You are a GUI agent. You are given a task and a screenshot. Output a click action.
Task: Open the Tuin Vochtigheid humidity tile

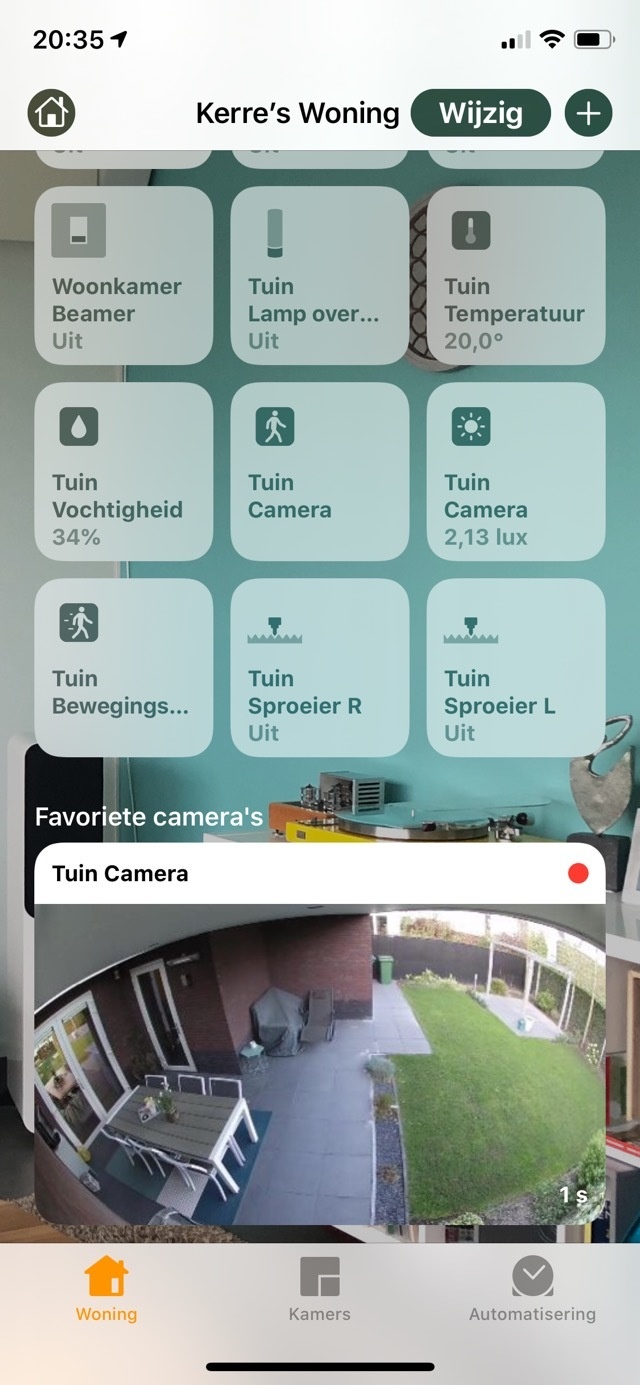tap(124, 472)
